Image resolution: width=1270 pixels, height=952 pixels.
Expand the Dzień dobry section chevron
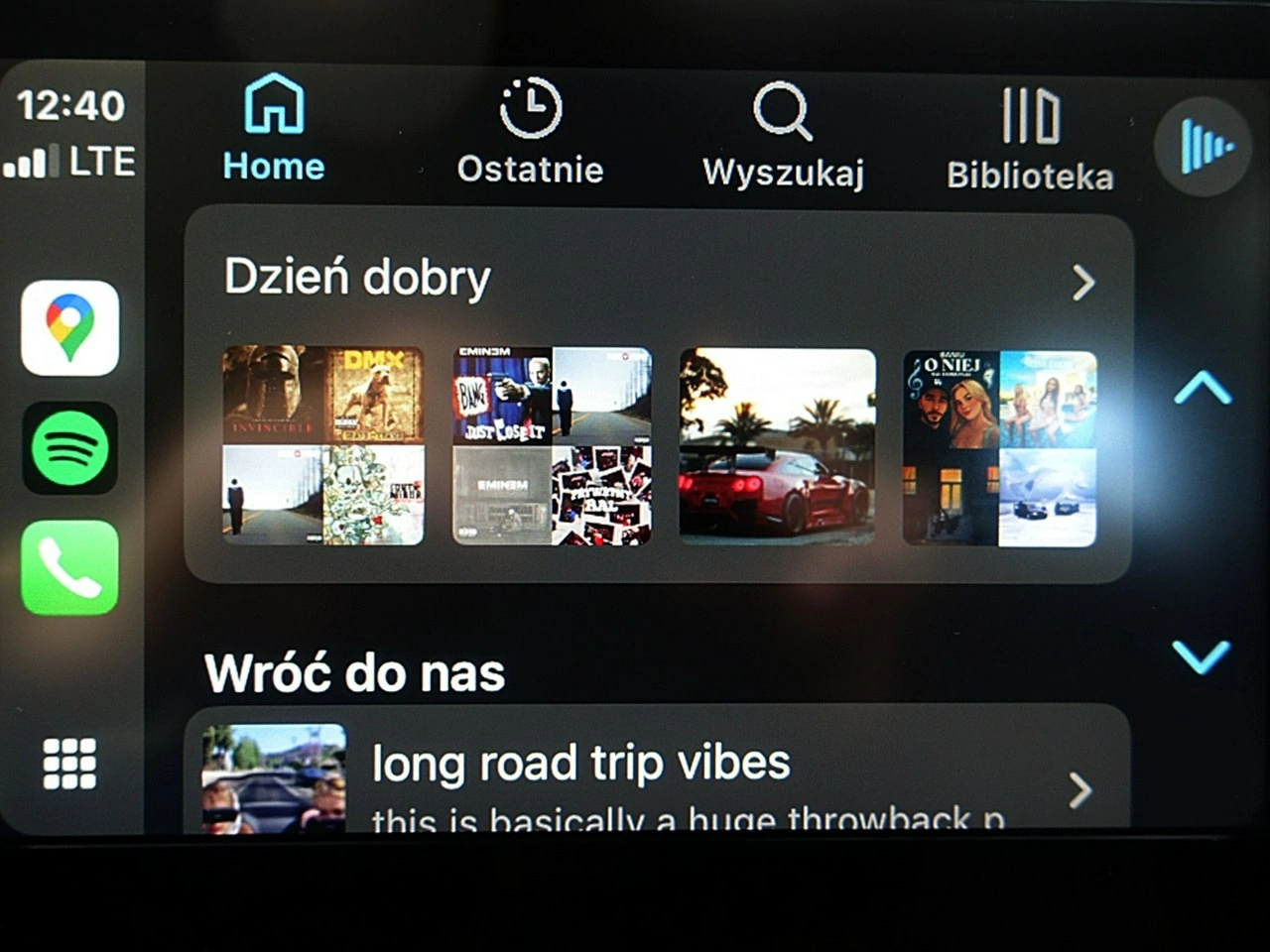(1083, 283)
